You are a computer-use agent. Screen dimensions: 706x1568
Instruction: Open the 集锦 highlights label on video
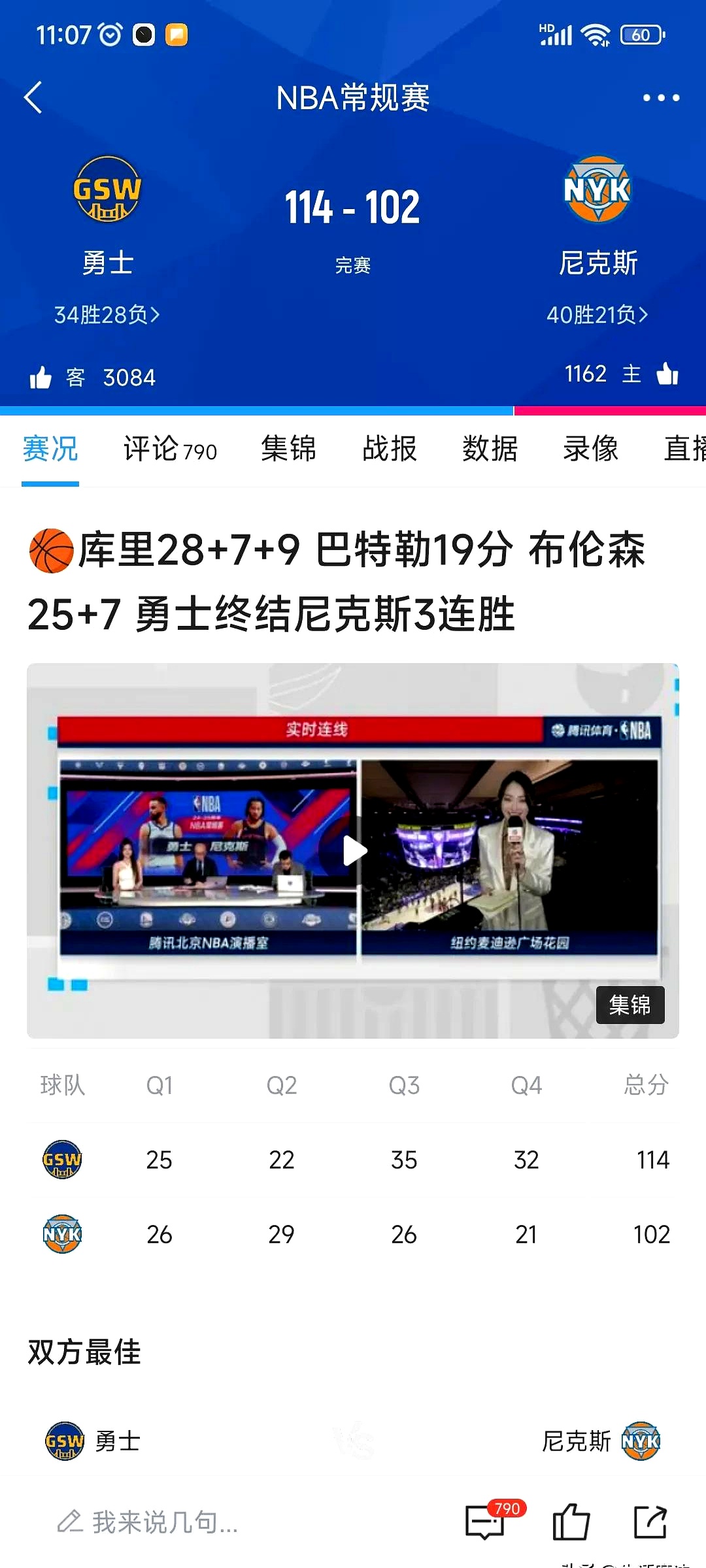coord(630,1006)
